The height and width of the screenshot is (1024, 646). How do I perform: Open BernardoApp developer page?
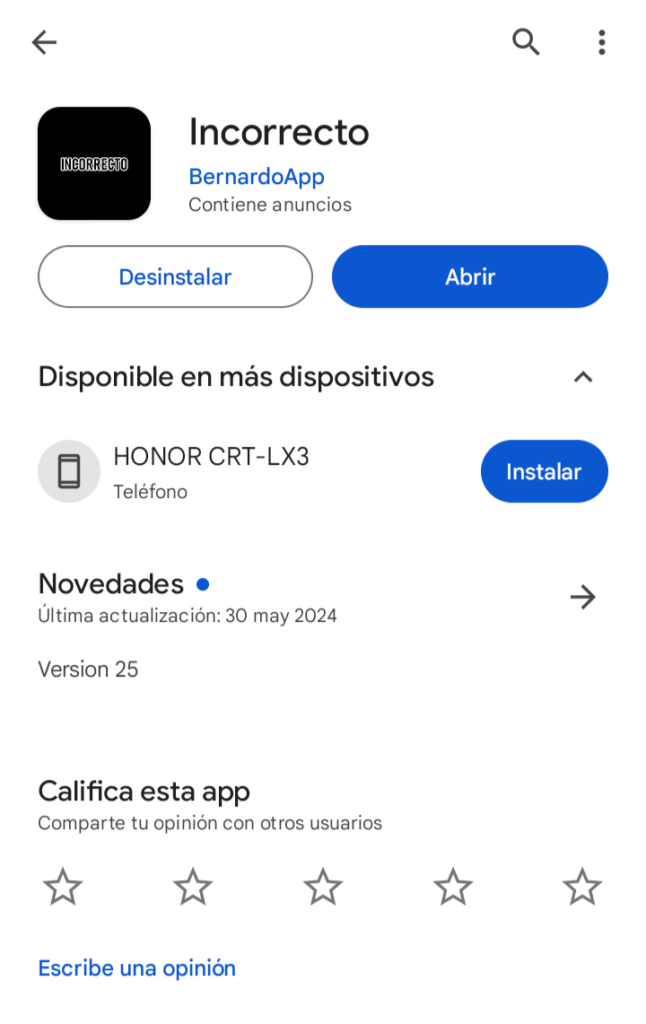coord(256,177)
